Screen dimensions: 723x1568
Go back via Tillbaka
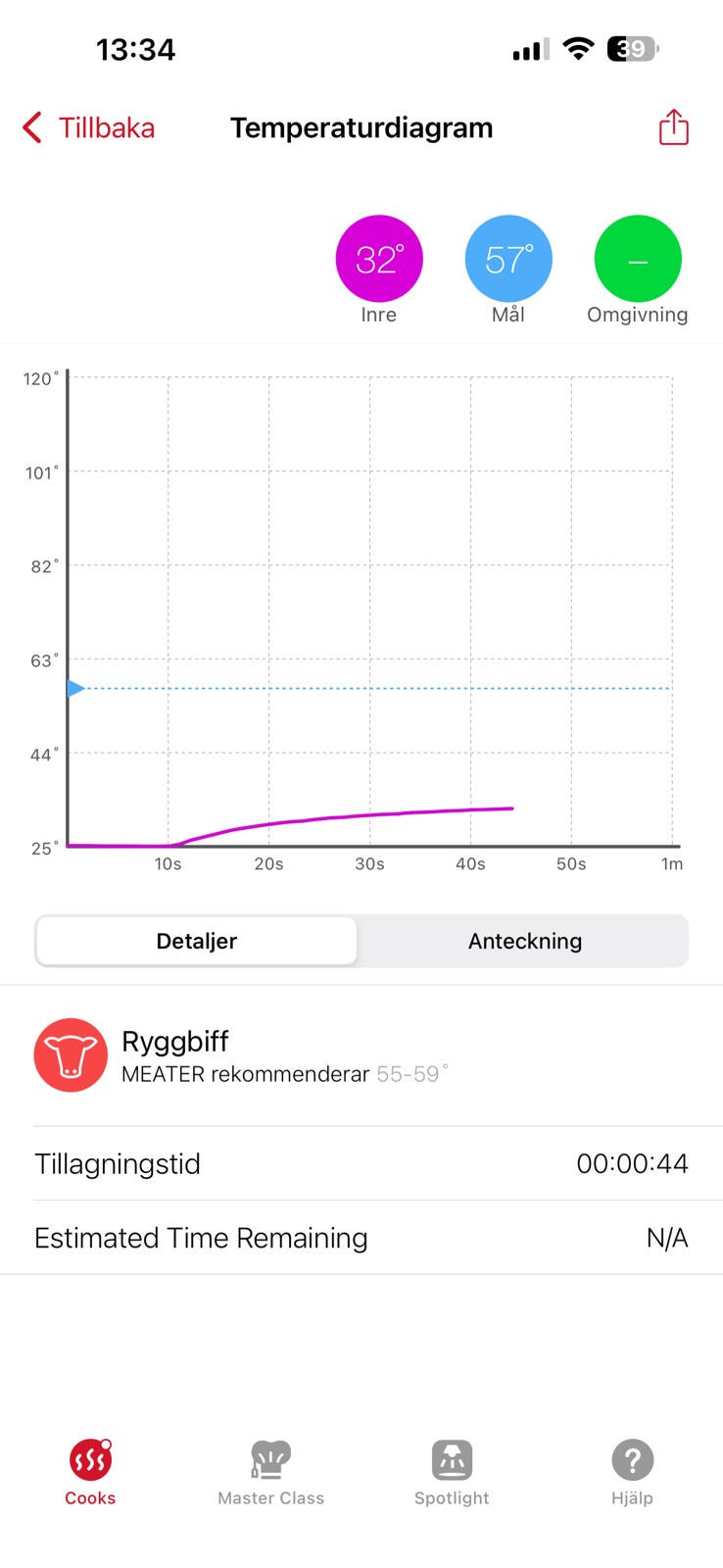pos(88,127)
